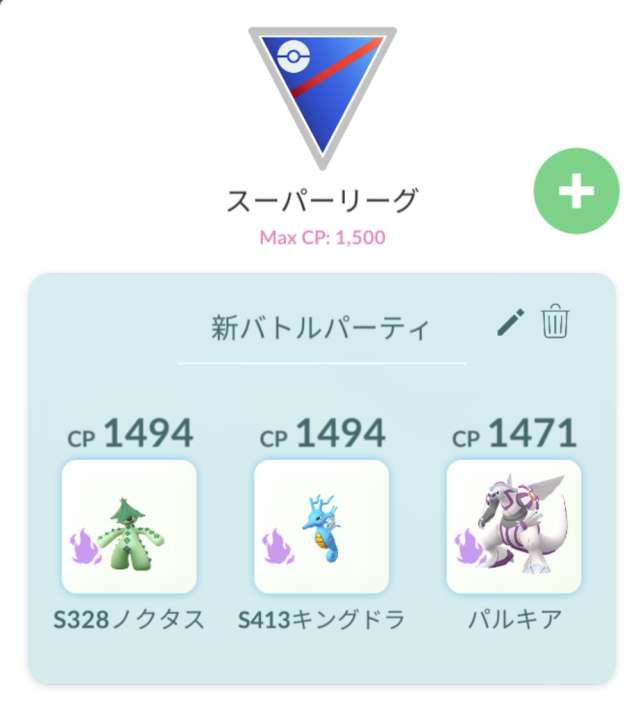Image resolution: width=640 pixels, height=720 pixels.
Task: Select the パルキア slot
Action: 514,527
